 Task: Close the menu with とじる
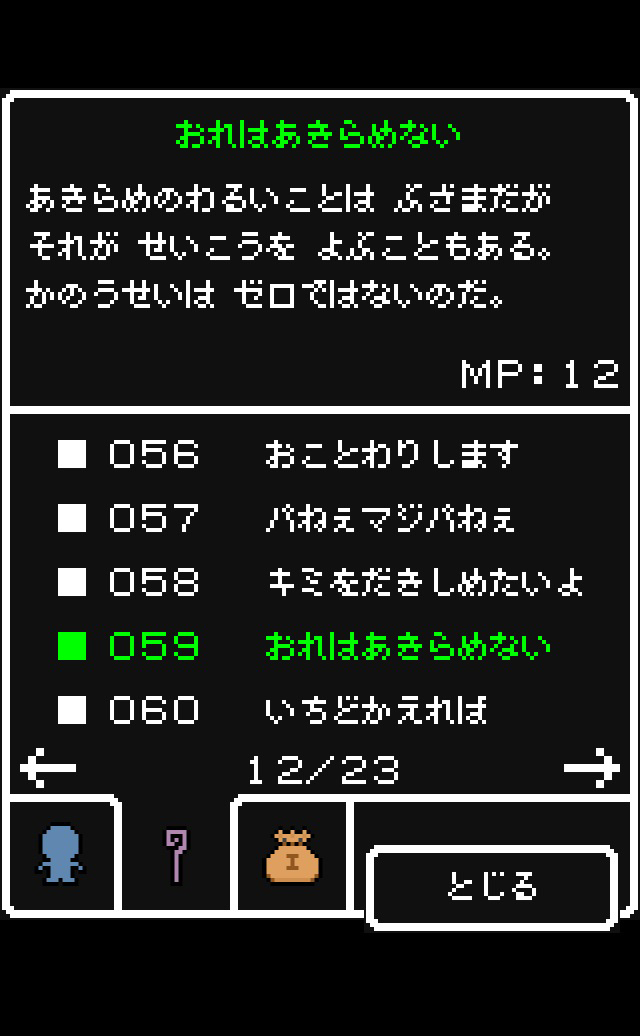click(492, 886)
